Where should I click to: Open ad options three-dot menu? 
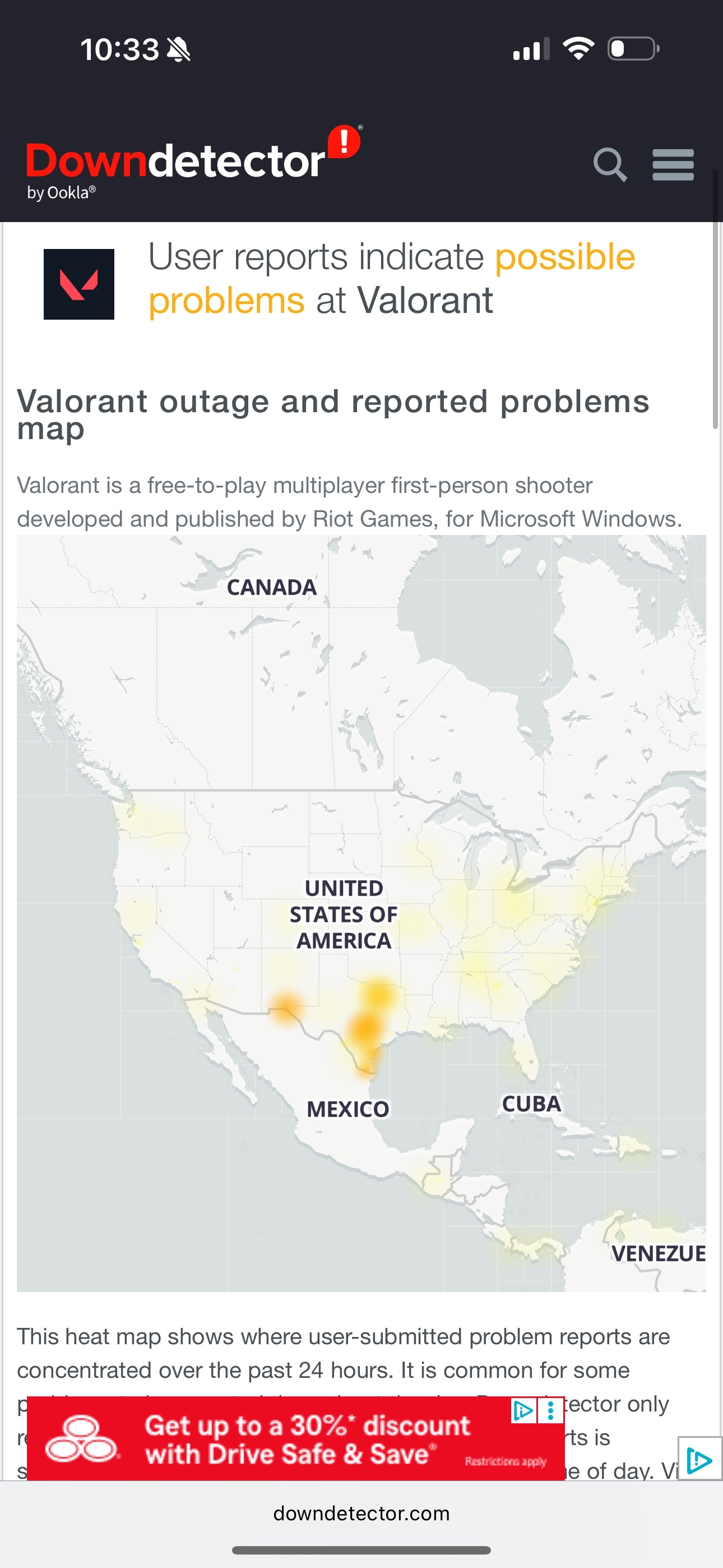click(551, 1410)
